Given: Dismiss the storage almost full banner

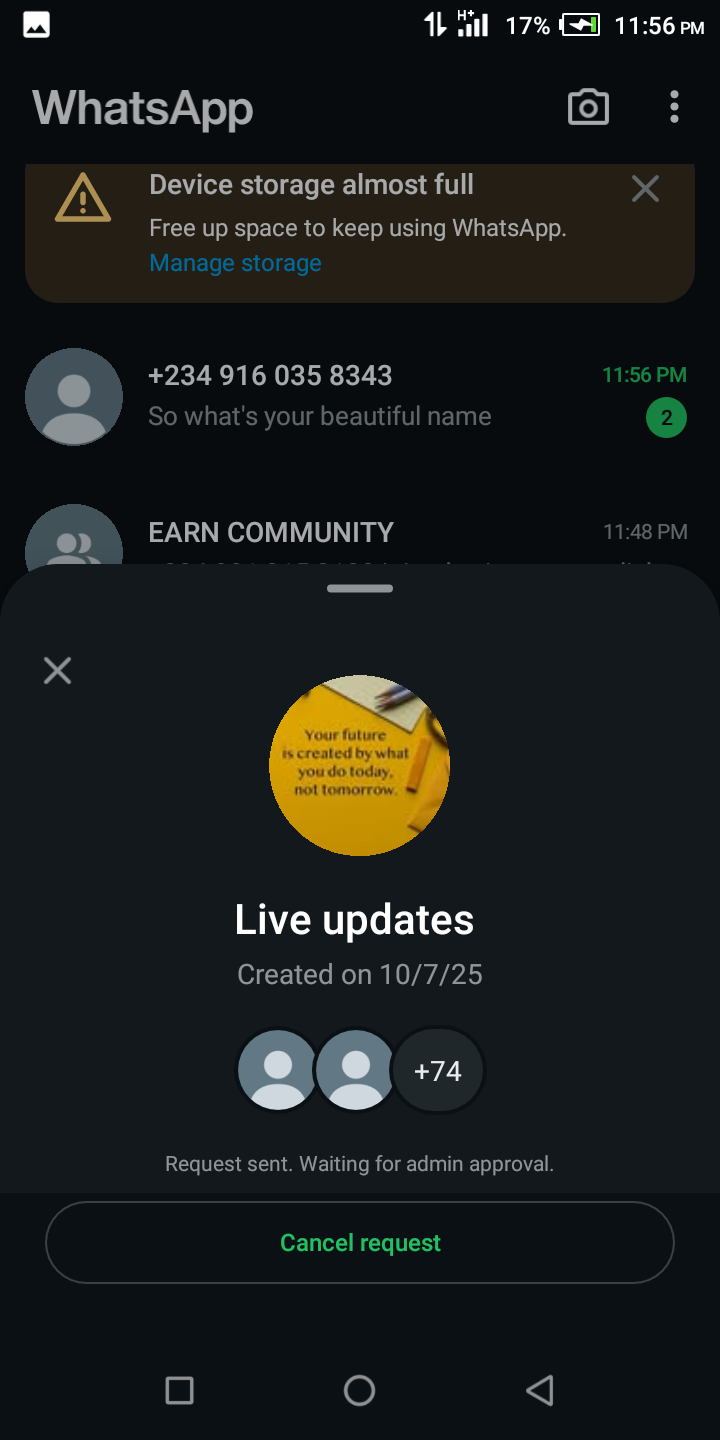Looking at the screenshot, I should click(645, 188).
